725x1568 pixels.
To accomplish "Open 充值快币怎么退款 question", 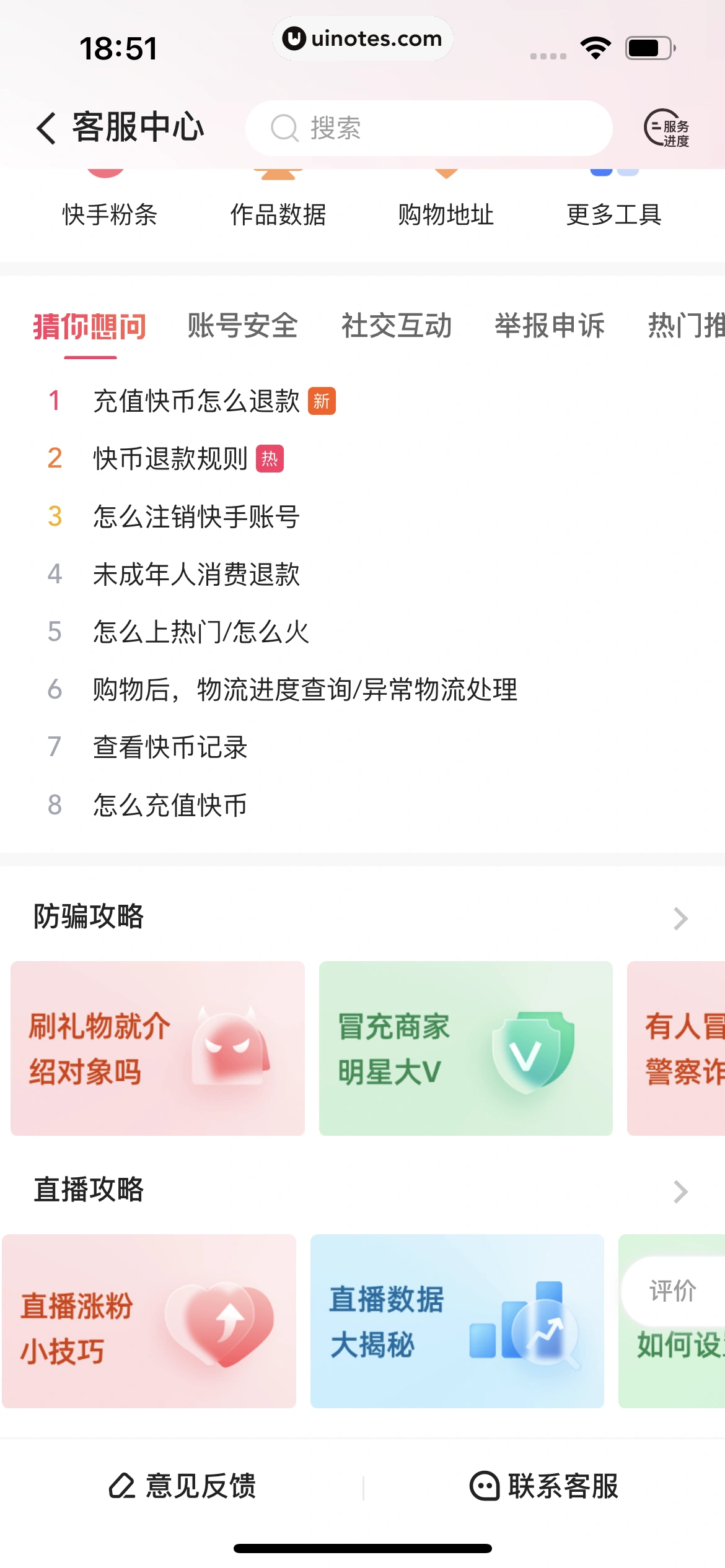I will [196, 401].
